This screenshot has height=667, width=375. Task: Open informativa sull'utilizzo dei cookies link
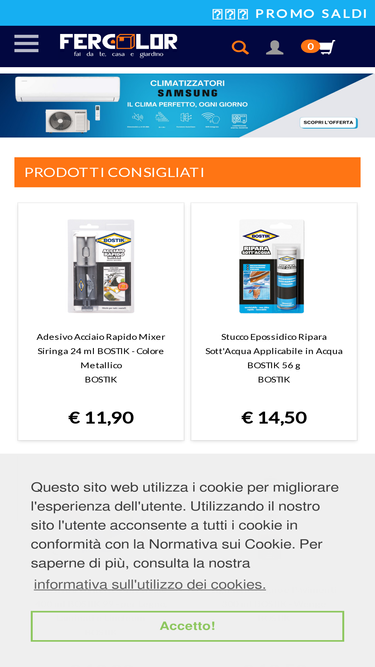150,584
